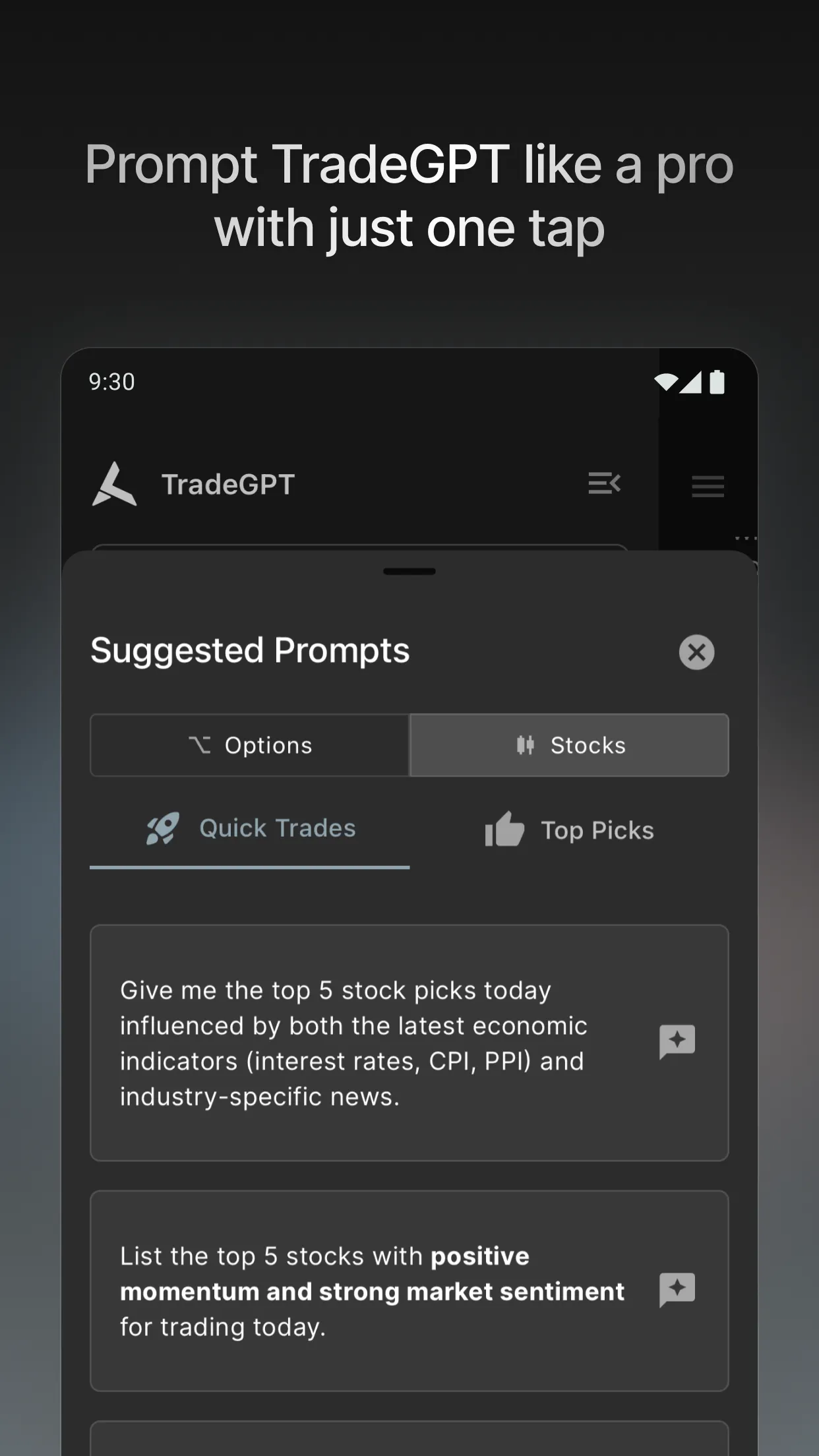819x1456 pixels.
Task: Close the Suggested Prompts panel
Action: 696,652
